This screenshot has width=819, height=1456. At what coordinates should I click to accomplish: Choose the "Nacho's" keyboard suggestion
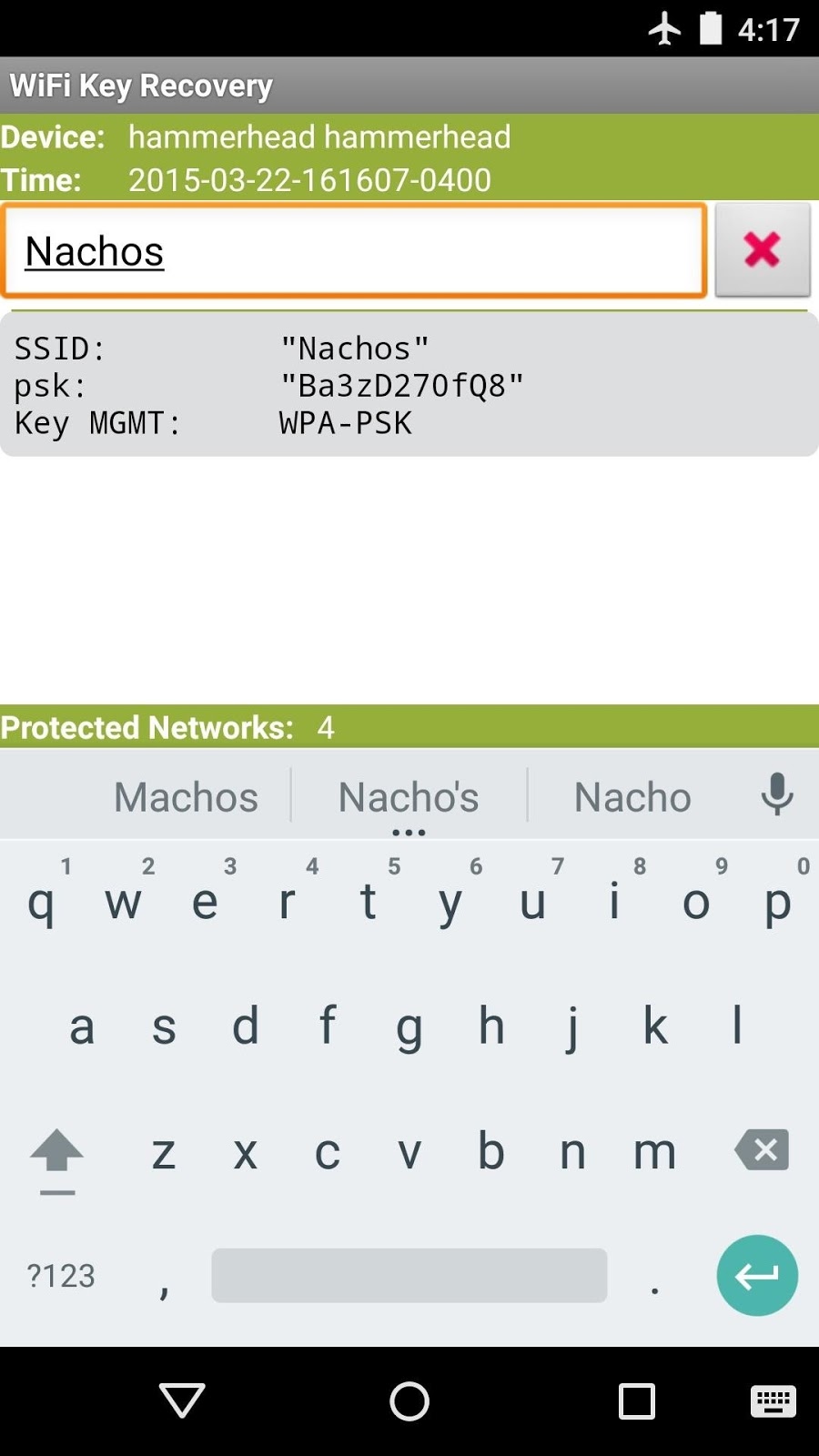[409, 797]
